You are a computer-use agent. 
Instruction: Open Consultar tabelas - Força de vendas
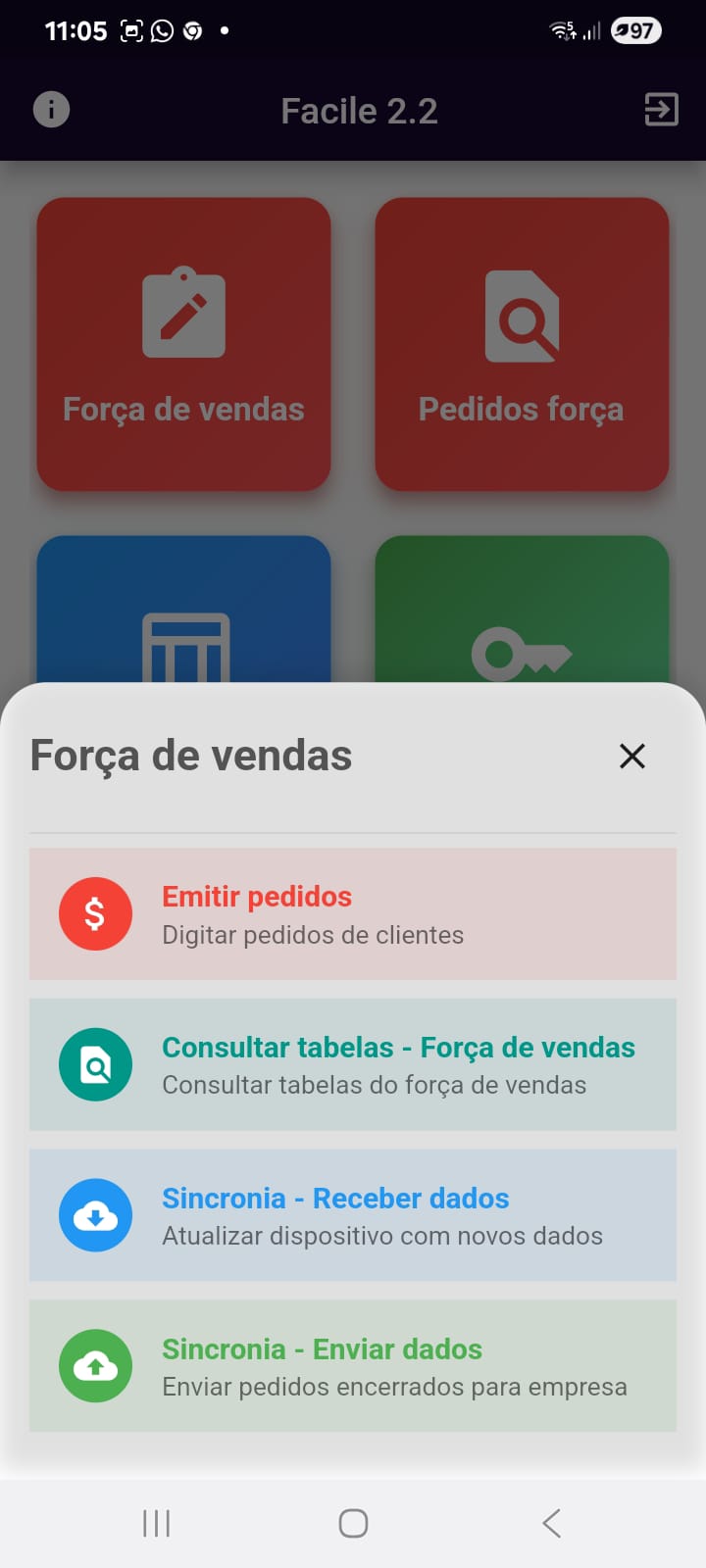point(353,1063)
